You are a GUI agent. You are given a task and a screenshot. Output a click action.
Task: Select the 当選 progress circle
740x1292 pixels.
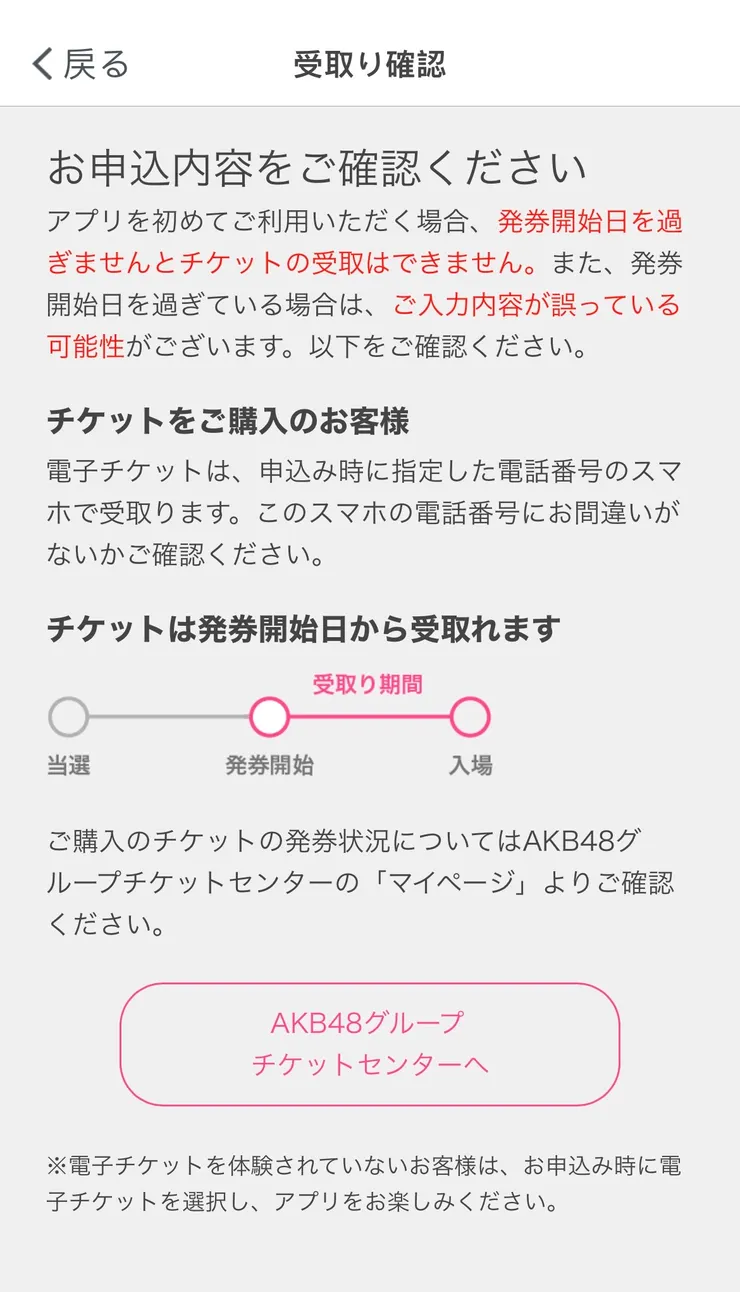[70, 716]
